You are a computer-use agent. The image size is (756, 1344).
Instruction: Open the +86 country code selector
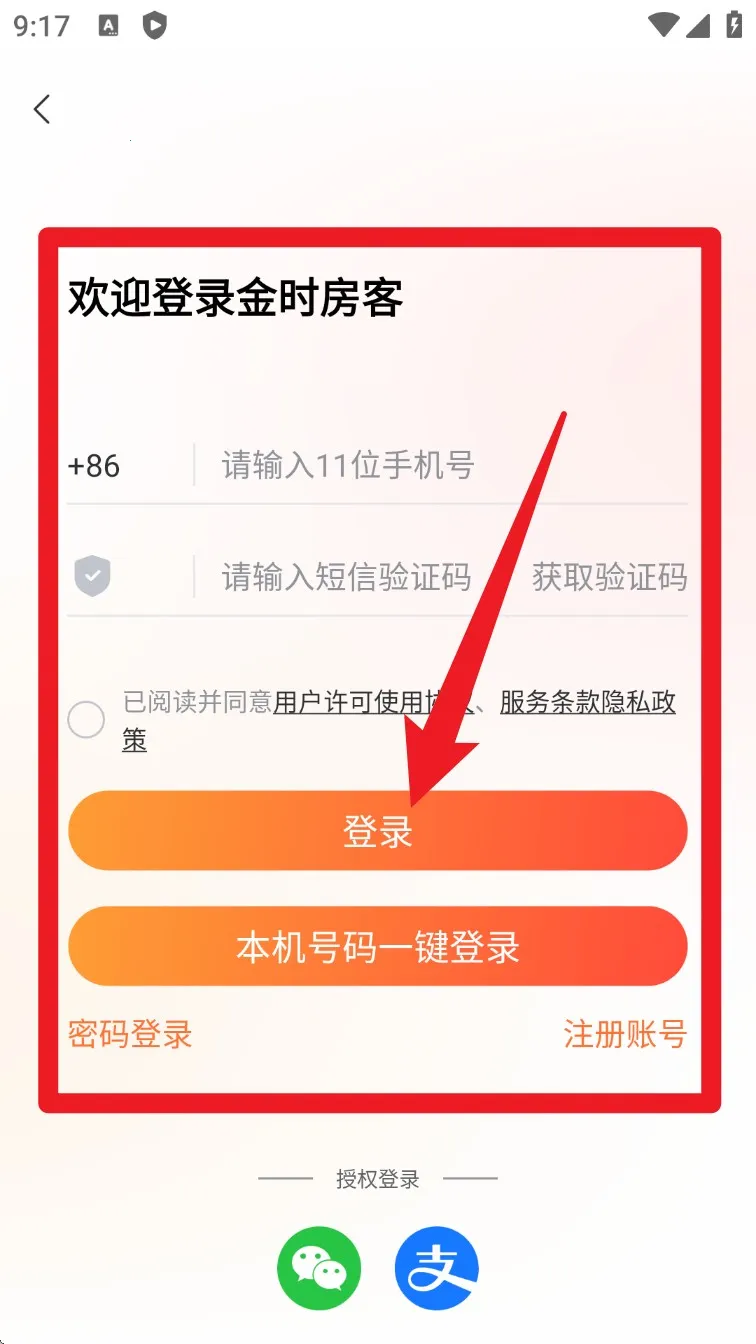95,466
